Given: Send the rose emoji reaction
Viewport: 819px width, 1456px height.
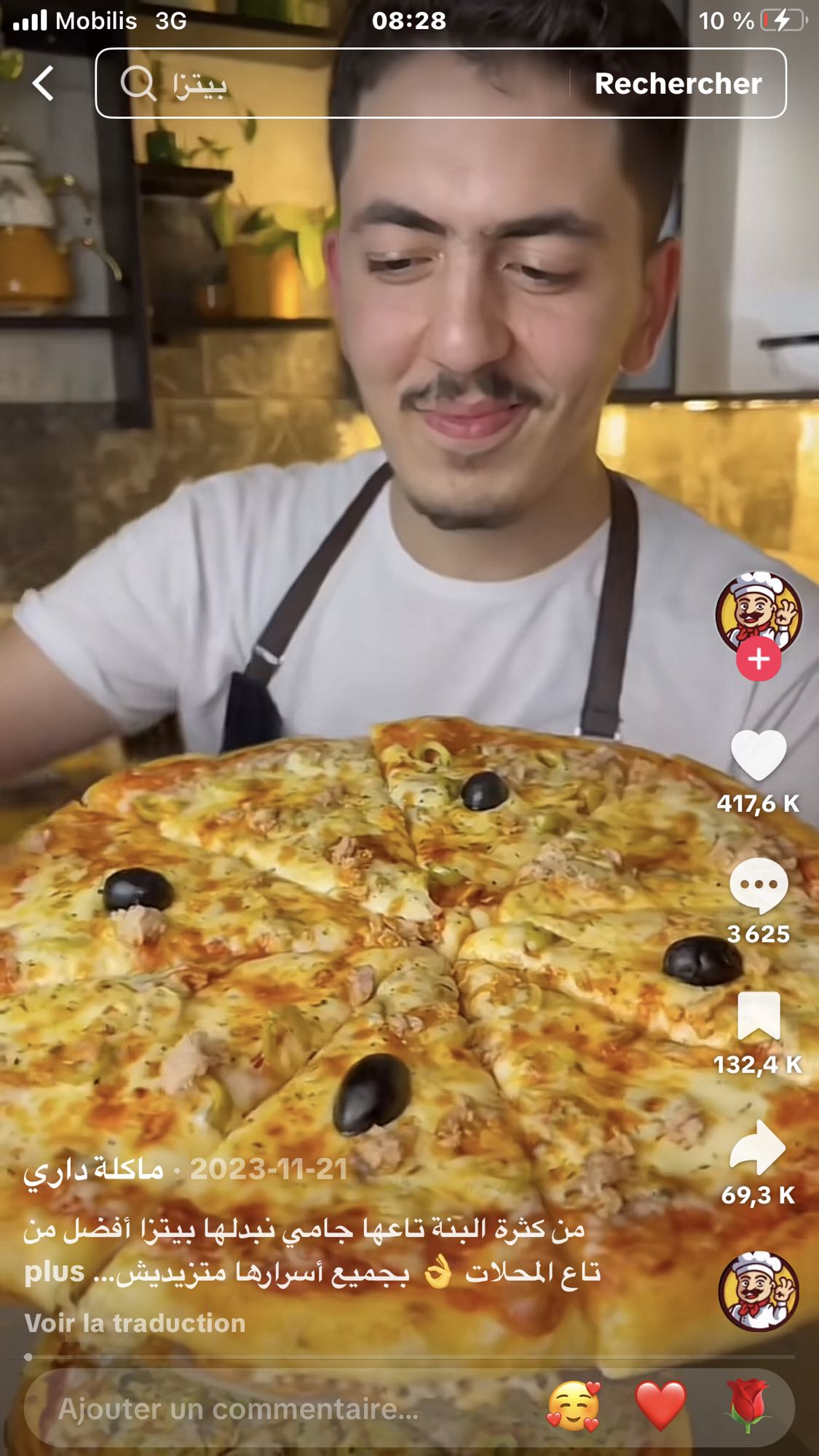Looking at the screenshot, I should [748, 1405].
